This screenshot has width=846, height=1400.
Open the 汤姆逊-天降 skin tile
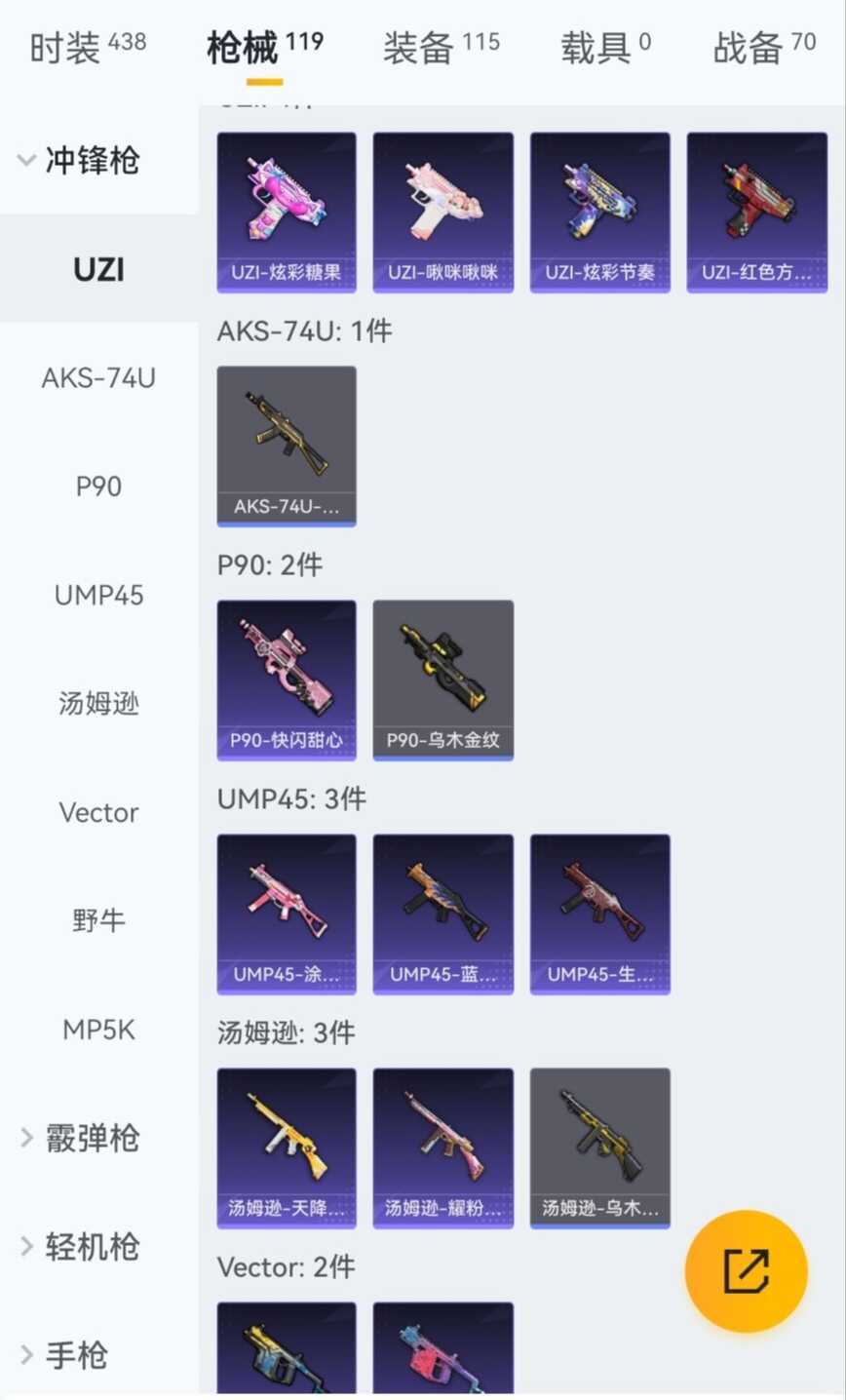click(287, 1147)
